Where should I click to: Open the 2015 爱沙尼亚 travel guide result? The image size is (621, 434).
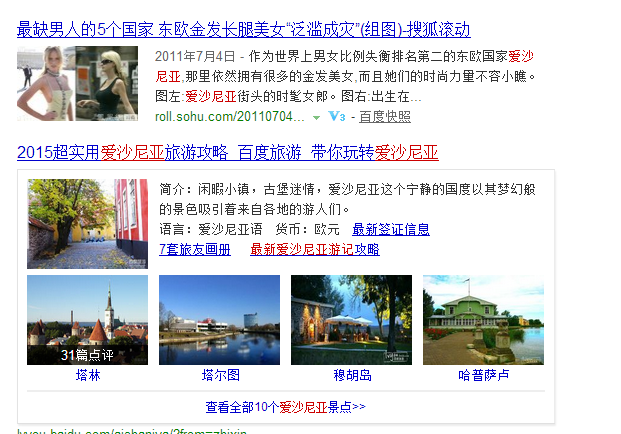pos(228,152)
